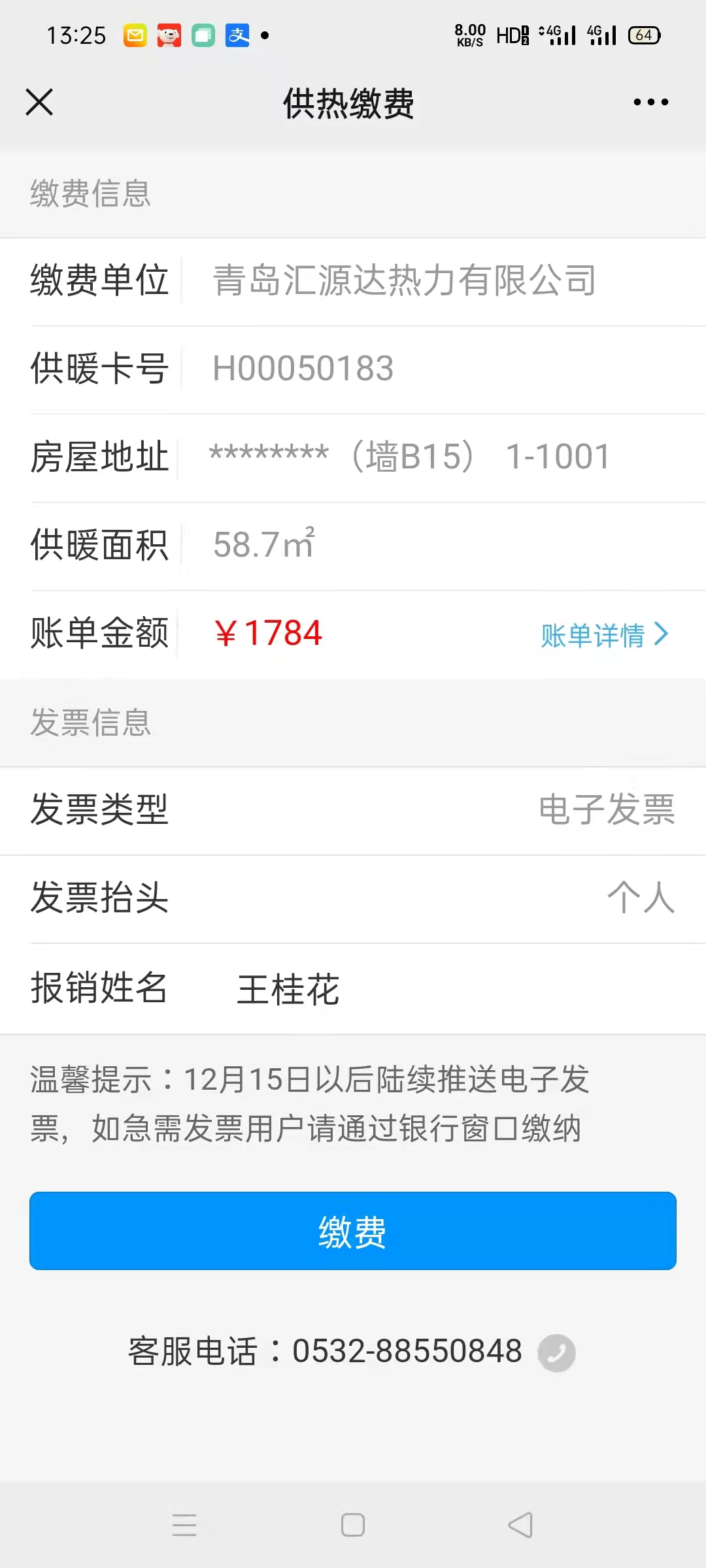Open 账单详情 bill details link
Viewport: 706px width, 1568px height.
(x=605, y=634)
